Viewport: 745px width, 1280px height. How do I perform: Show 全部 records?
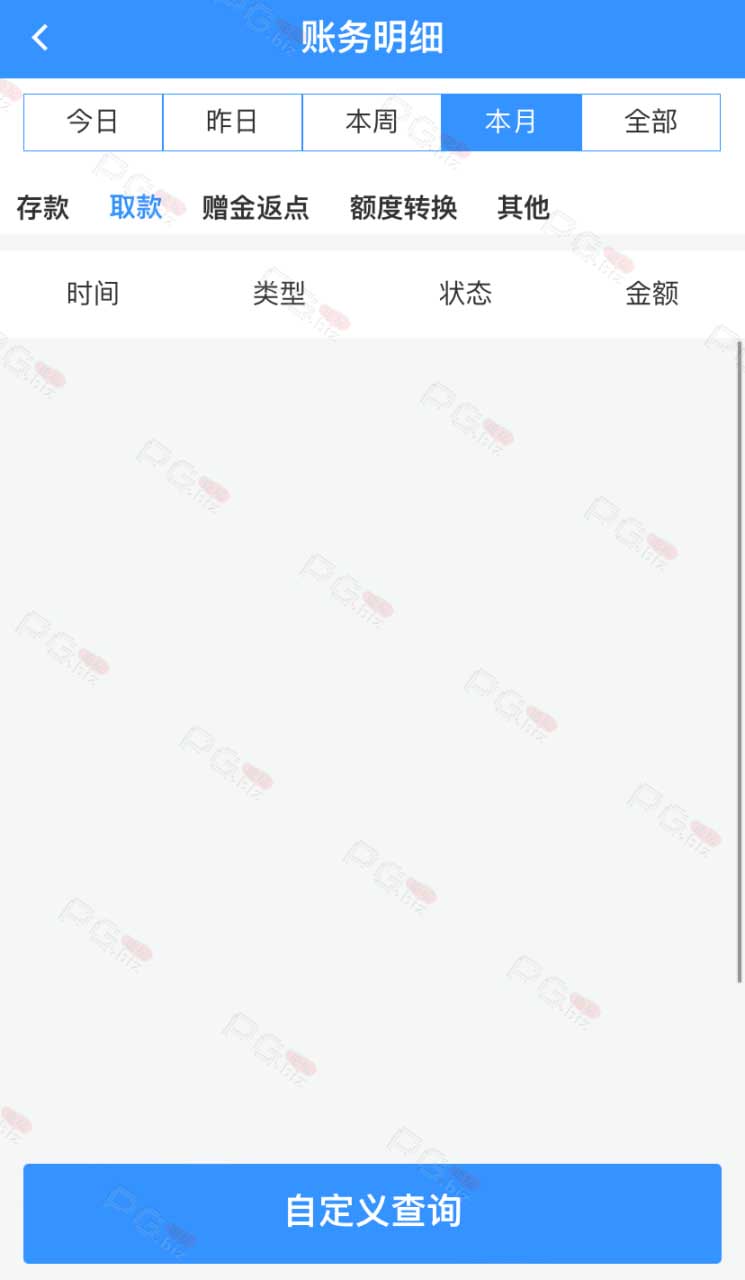coord(651,122)
